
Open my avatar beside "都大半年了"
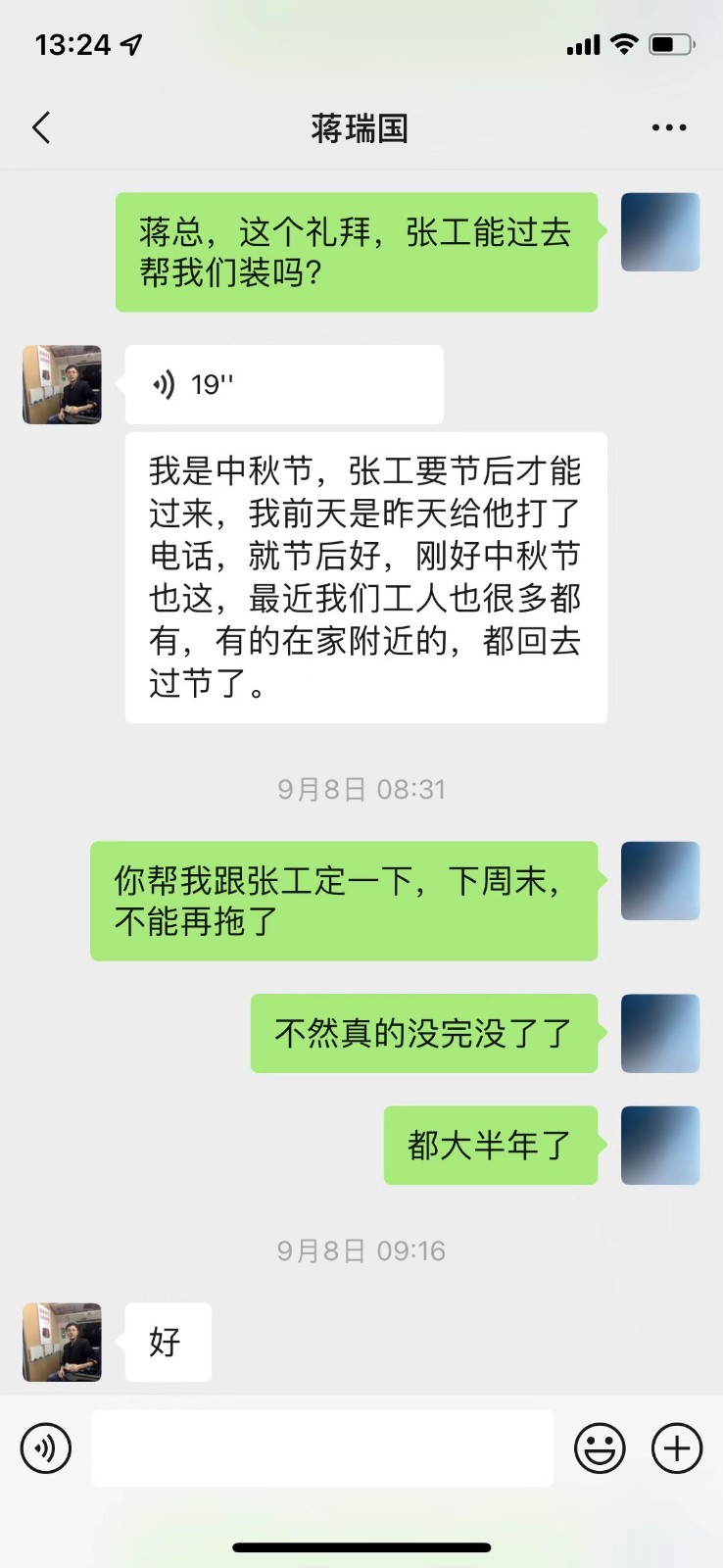660,1145
